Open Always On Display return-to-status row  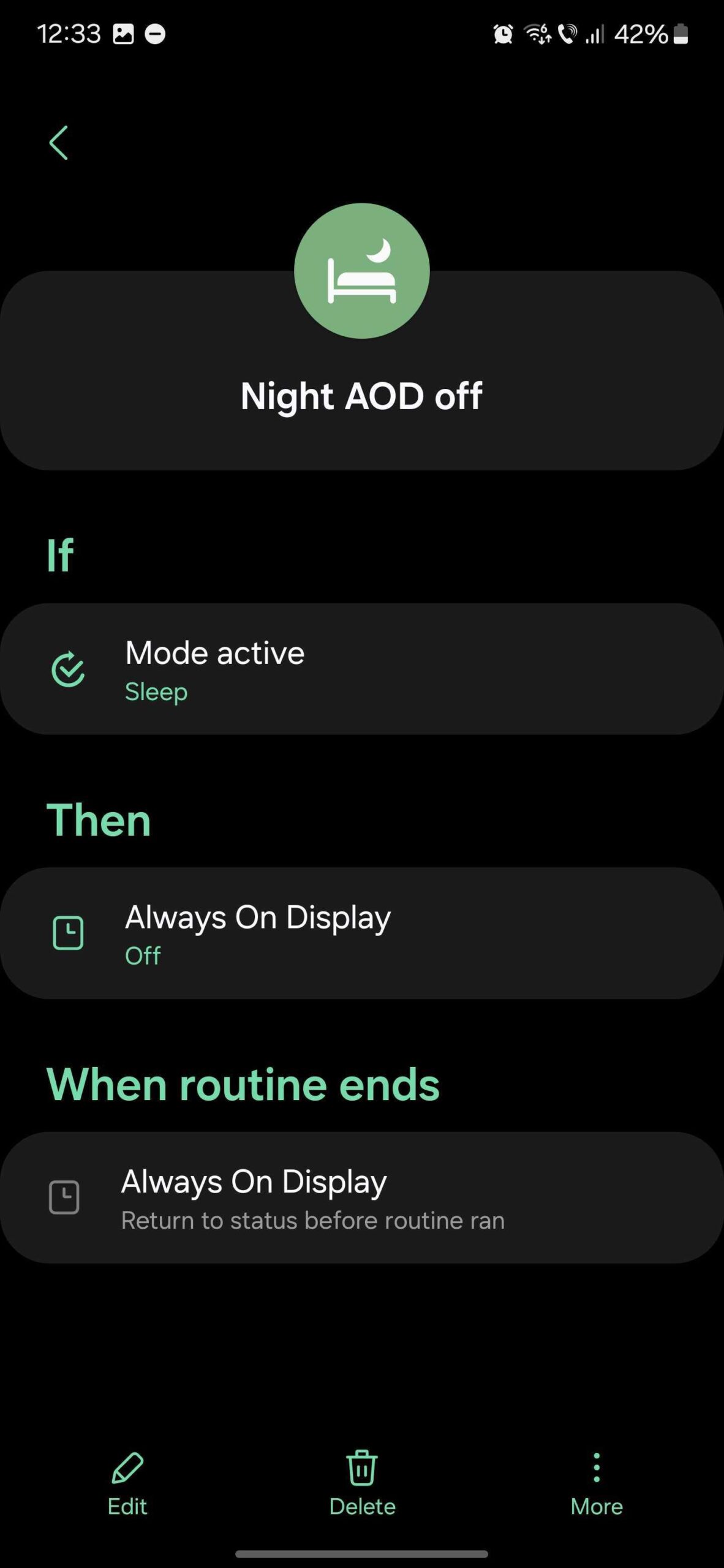[361, 1197]
